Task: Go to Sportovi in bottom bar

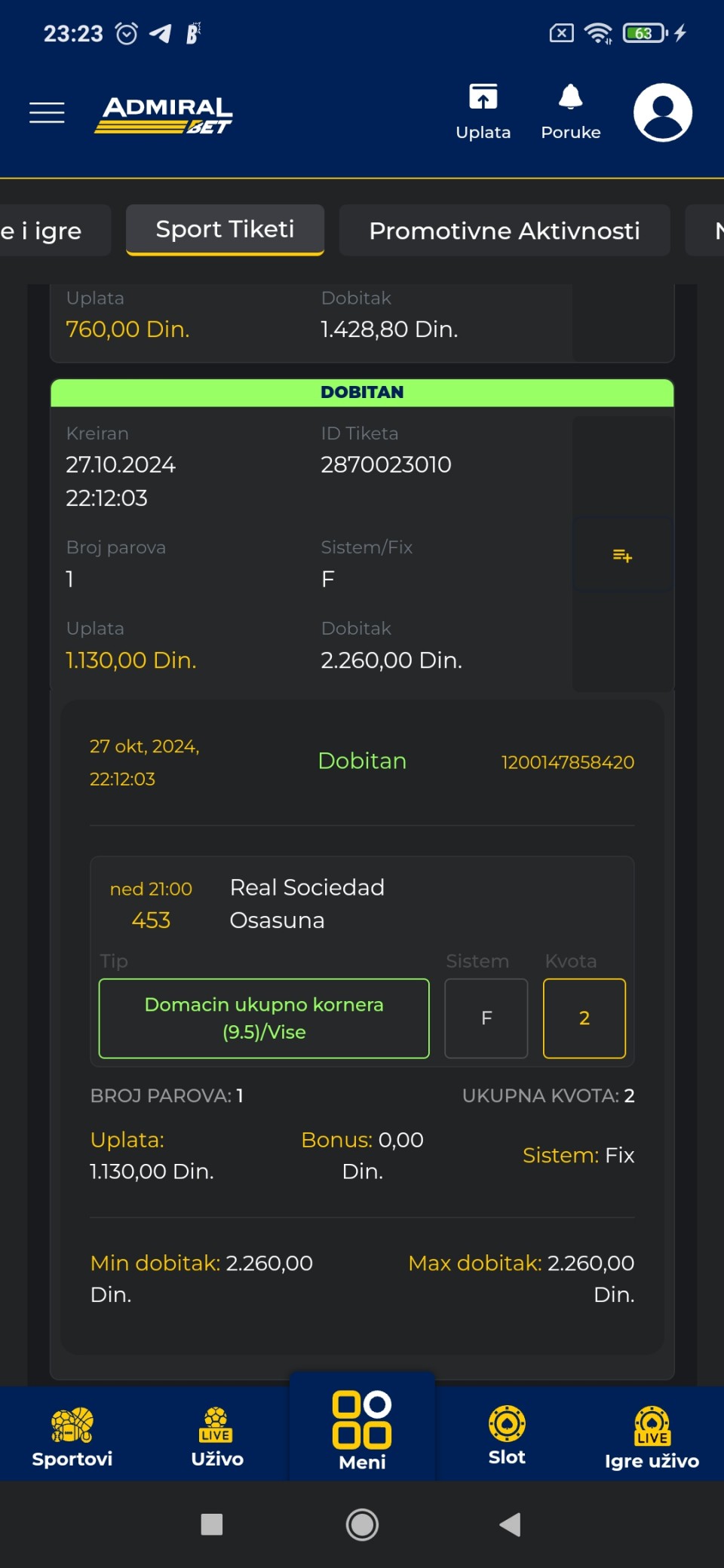Action: pos(72,1437)
